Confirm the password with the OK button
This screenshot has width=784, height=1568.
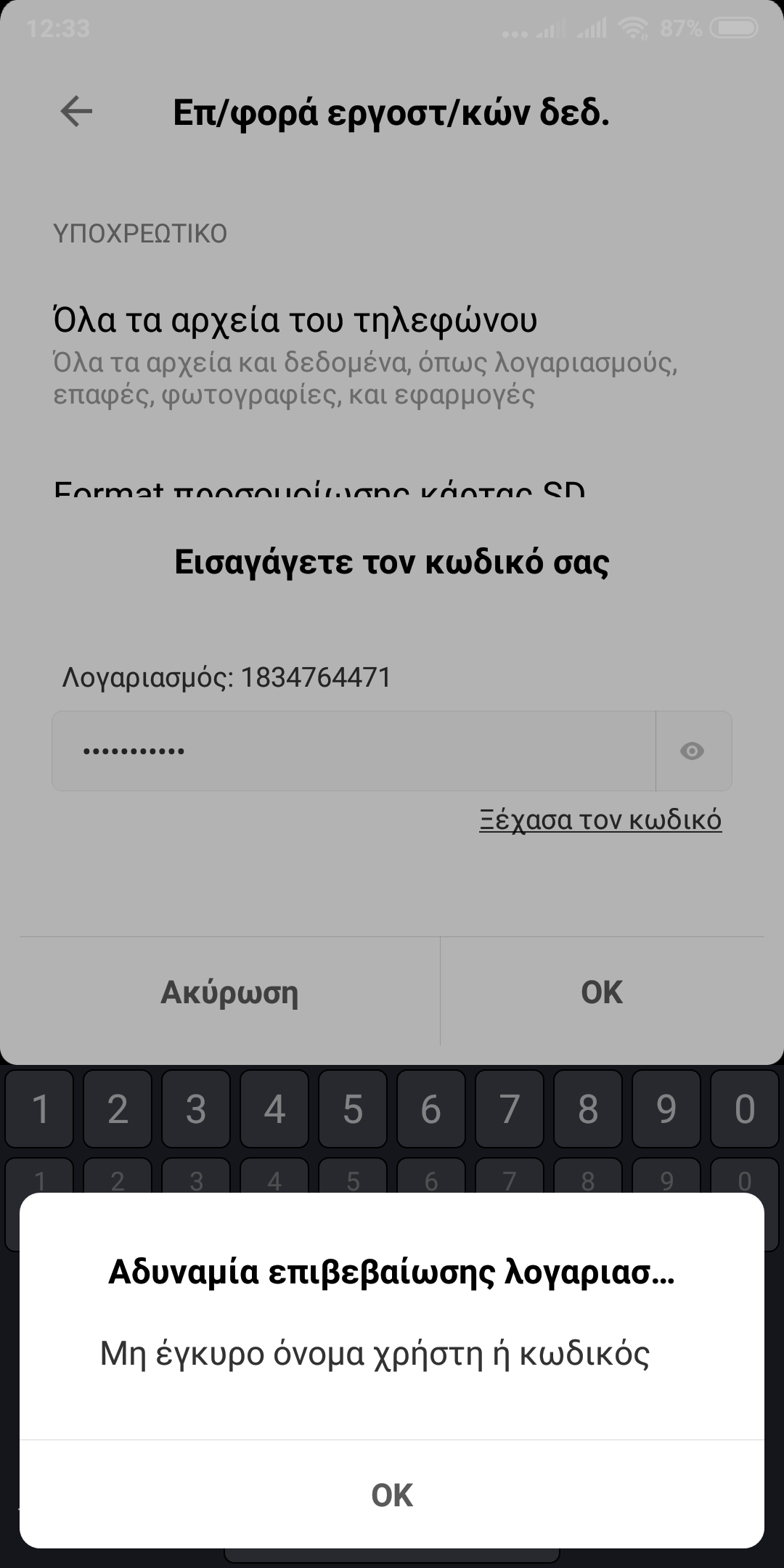(602, 992)
